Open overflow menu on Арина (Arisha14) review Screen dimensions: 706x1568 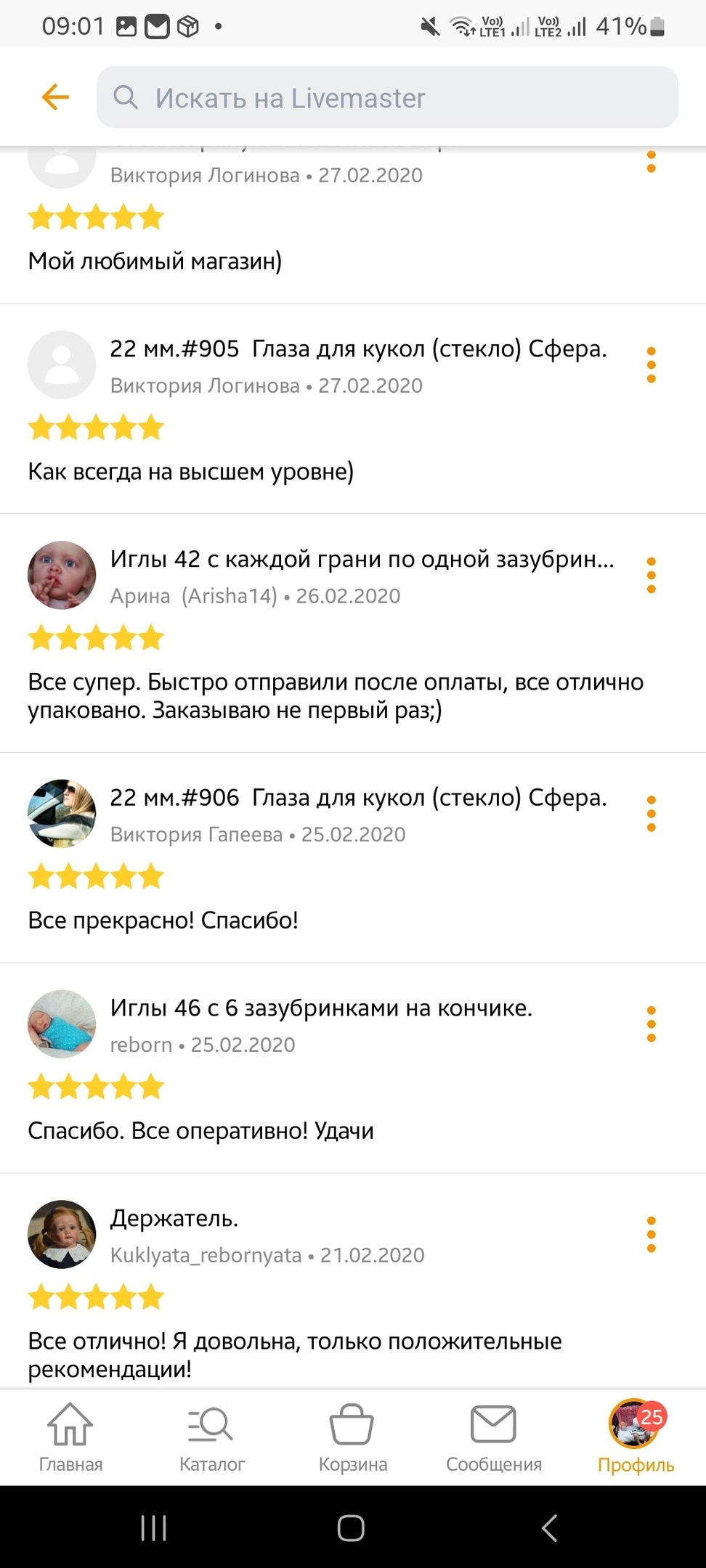coord(651,575)
